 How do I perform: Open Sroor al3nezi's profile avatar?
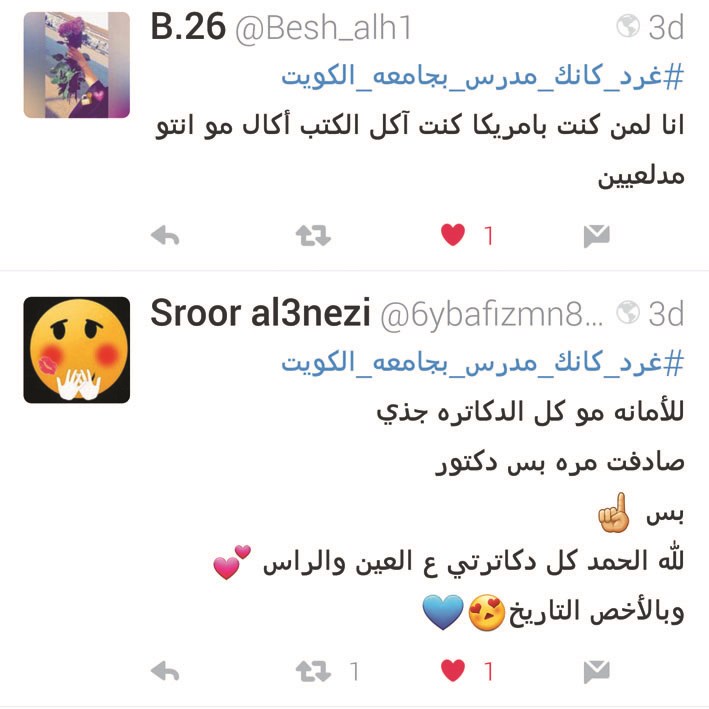76,350
